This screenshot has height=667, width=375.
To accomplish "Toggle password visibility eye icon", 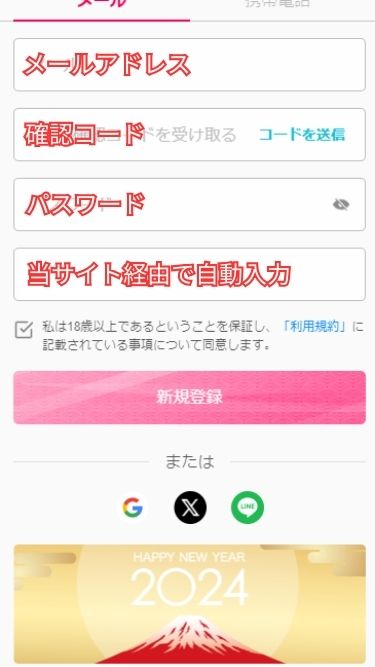I will (341, 205).
